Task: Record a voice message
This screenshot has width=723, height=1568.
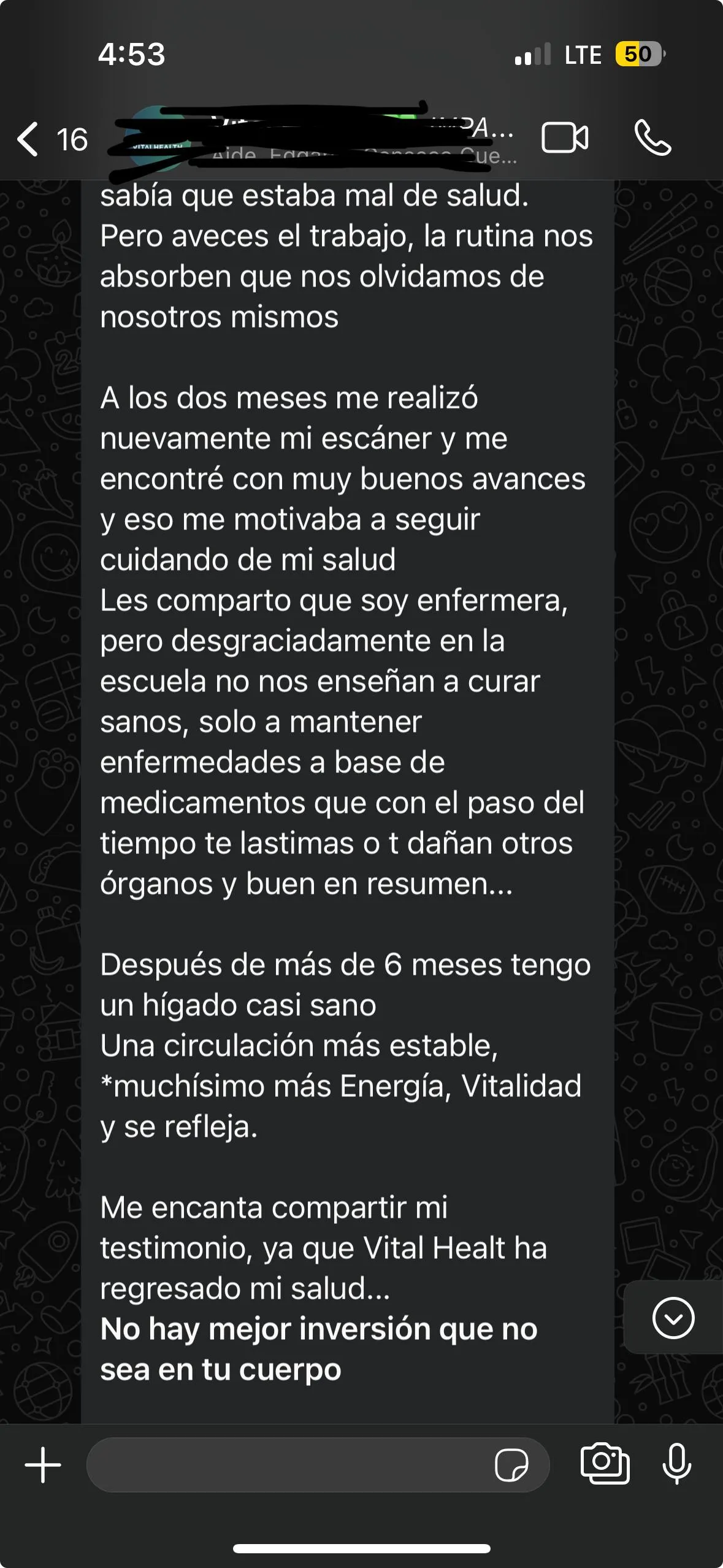Action: pos(677,1464)
